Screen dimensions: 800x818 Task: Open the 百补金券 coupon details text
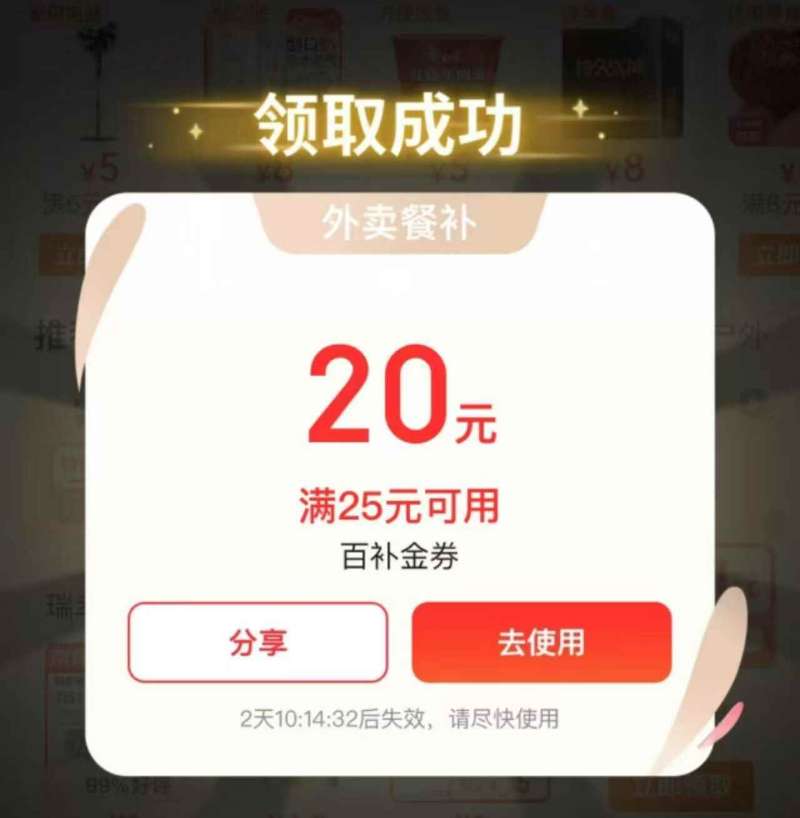click(x=399, y=555)
